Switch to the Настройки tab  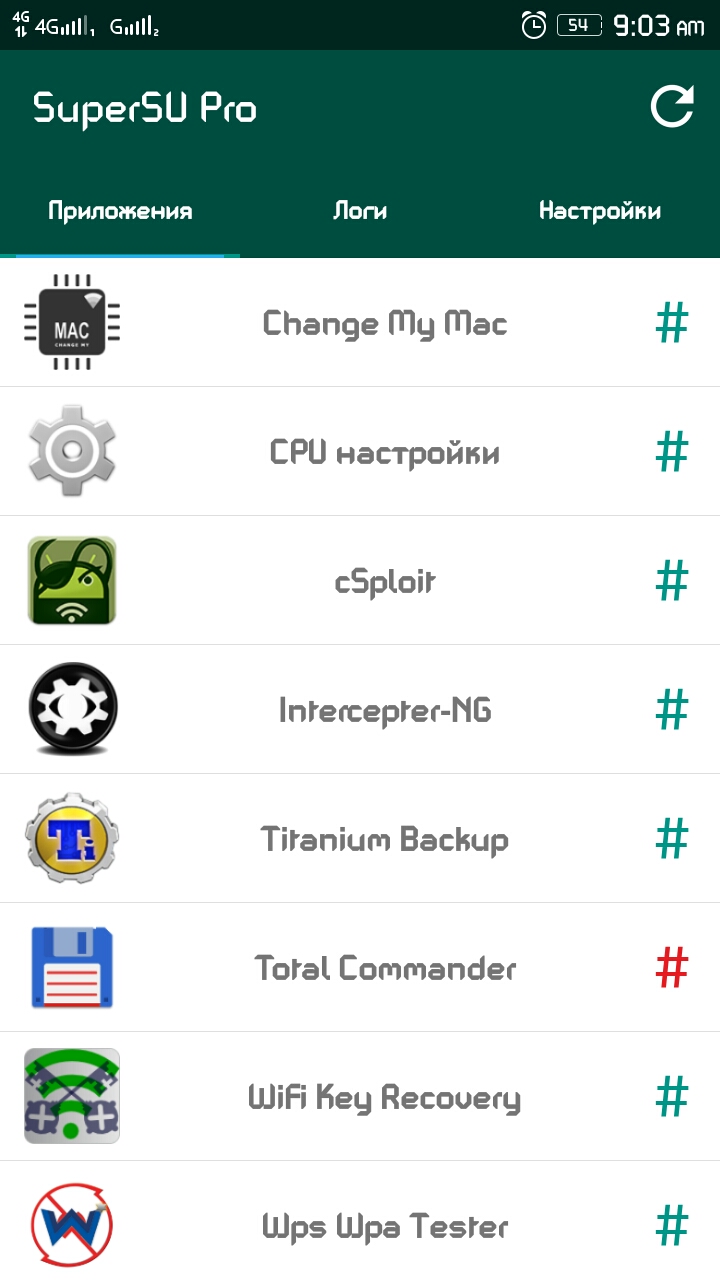[x=599, y=211]
